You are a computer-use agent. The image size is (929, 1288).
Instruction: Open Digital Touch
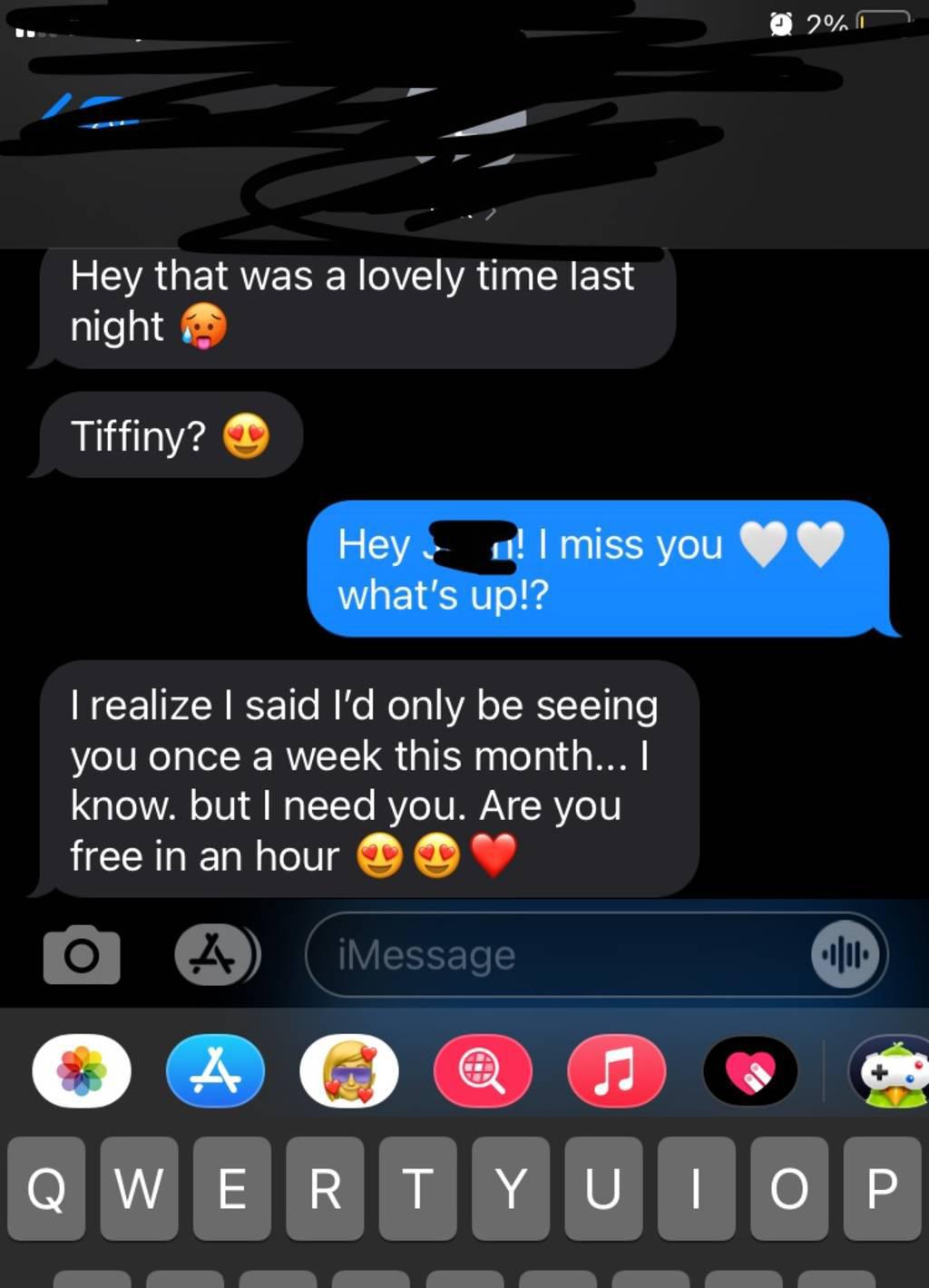tap(750, 1071)
